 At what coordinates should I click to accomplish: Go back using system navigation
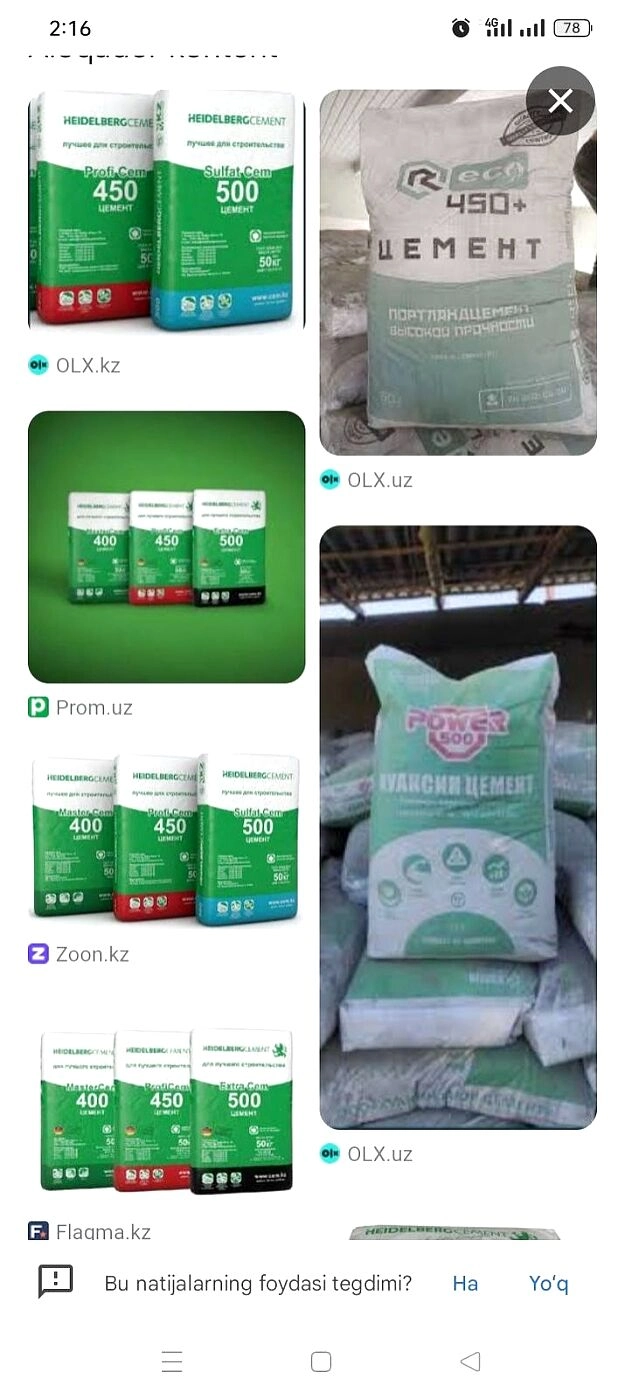pos(470,1361)
